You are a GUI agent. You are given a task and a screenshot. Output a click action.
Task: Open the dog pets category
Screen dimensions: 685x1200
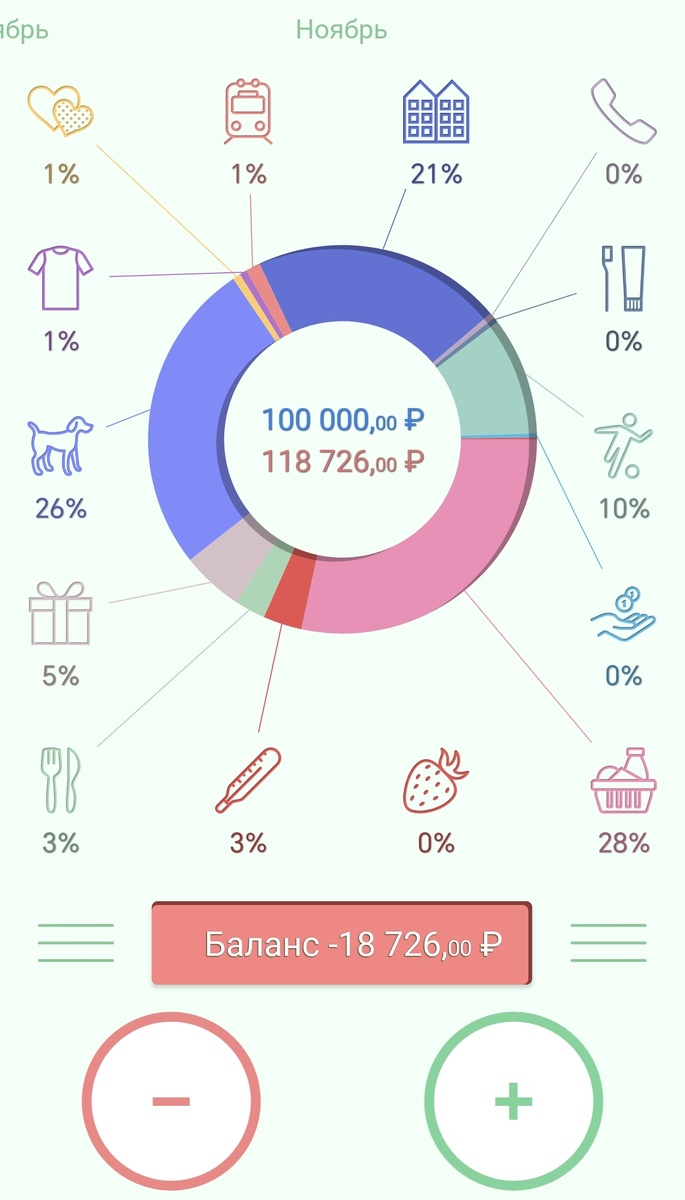point(61,445)
